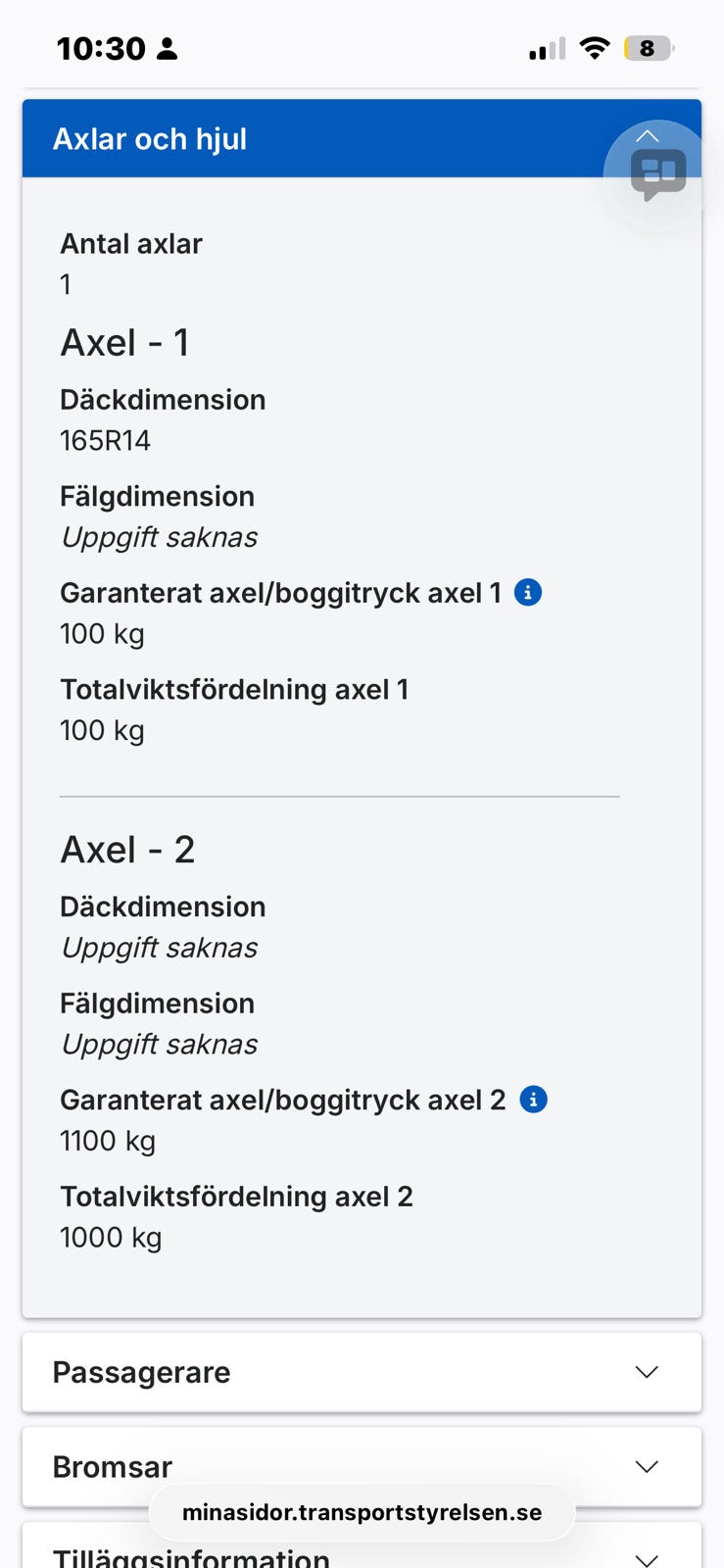Expand the Tilläggsinformation section
The image size is (724, 1568).
[x=647, y=1557]
